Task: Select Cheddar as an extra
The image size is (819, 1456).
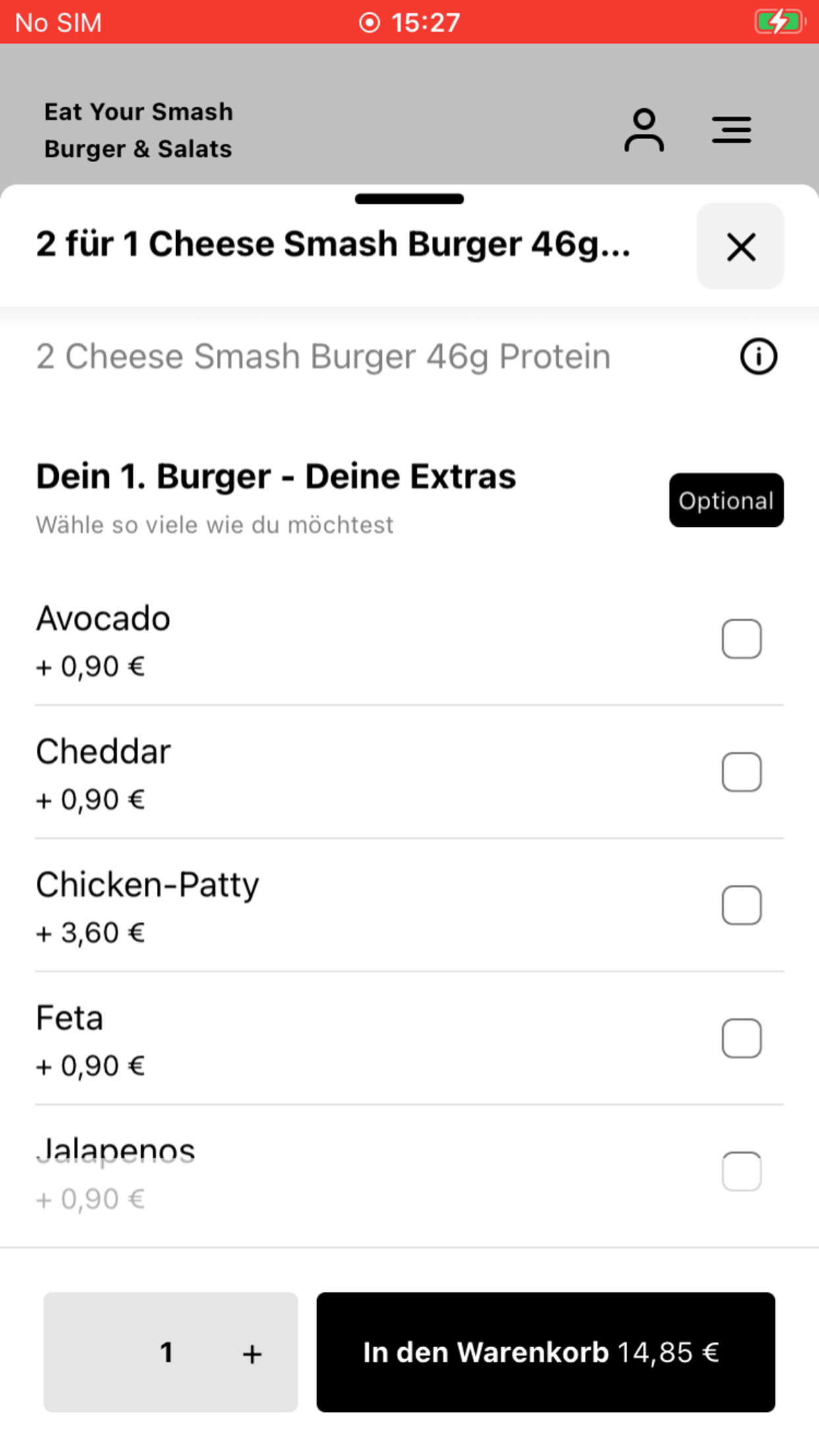Action: [741, 772]
